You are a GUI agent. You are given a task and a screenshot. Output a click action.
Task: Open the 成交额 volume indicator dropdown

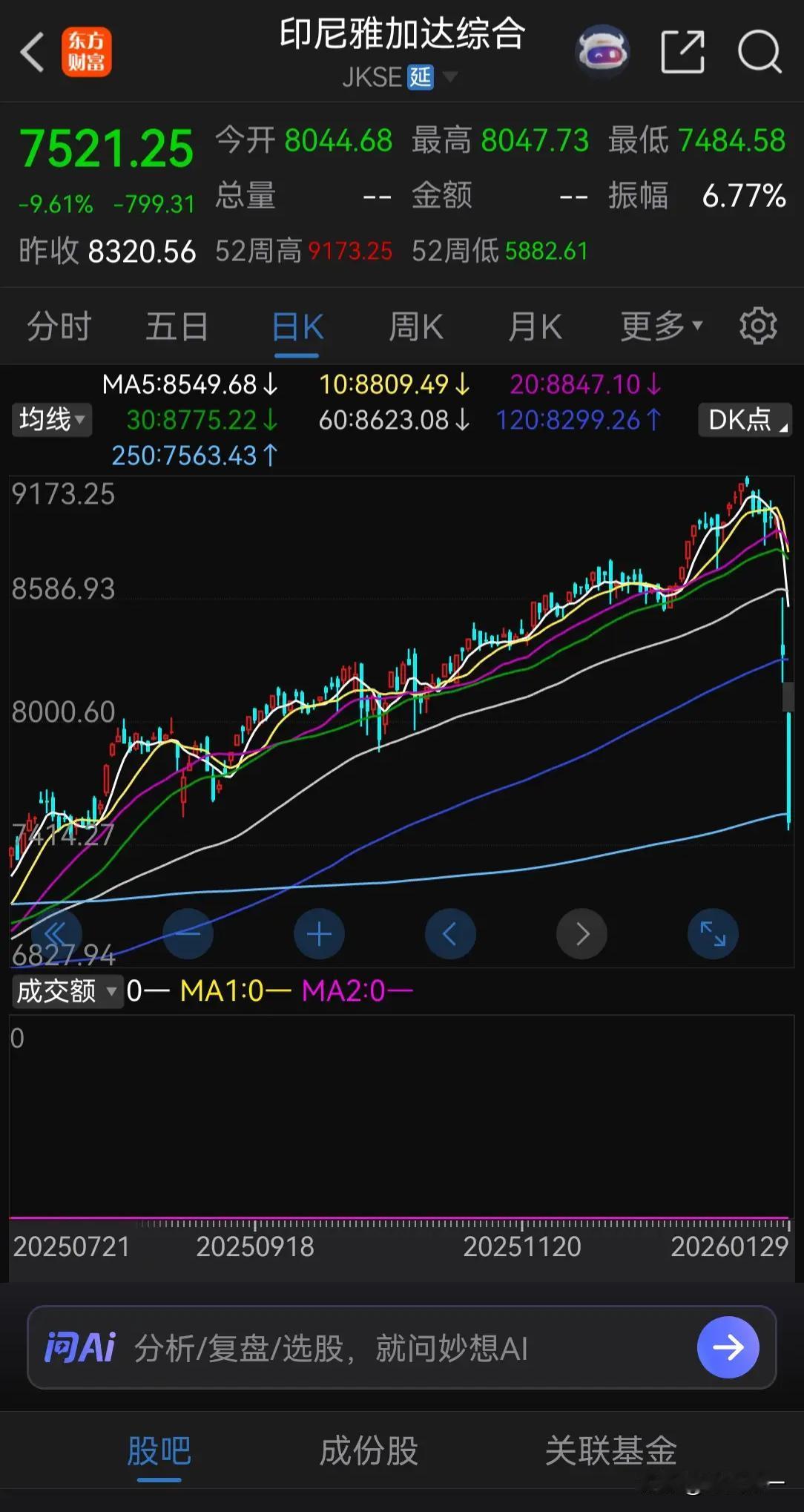tap(67, 990)
